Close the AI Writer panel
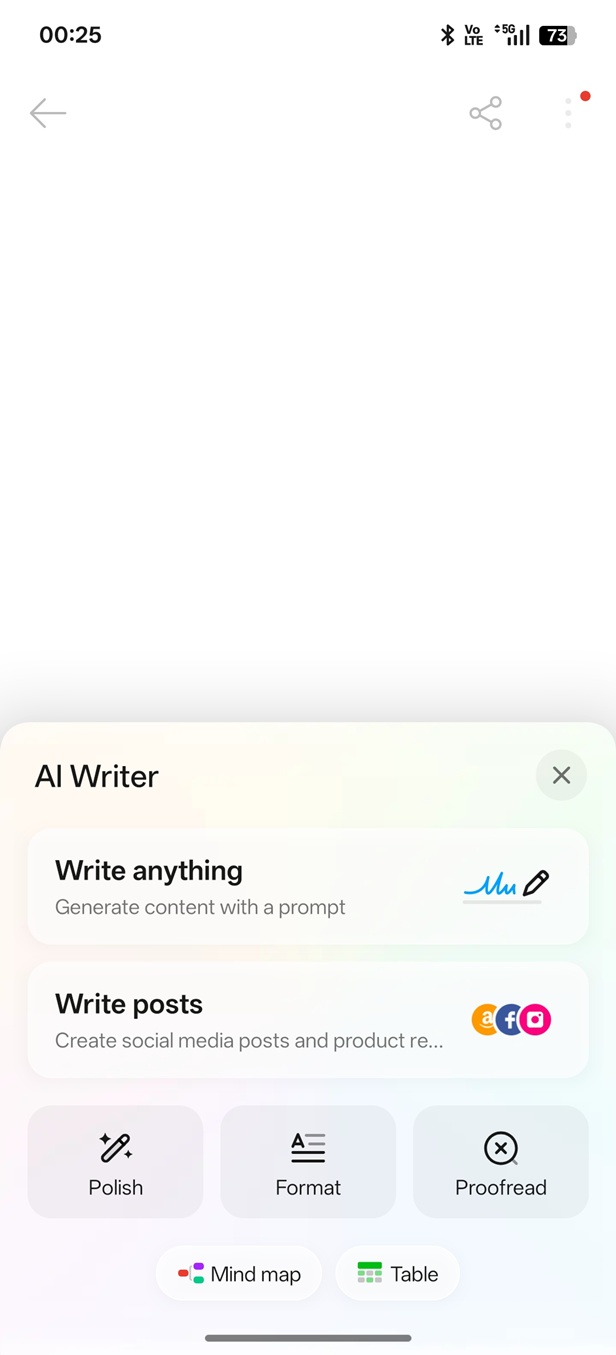 (x=561, y=775)
